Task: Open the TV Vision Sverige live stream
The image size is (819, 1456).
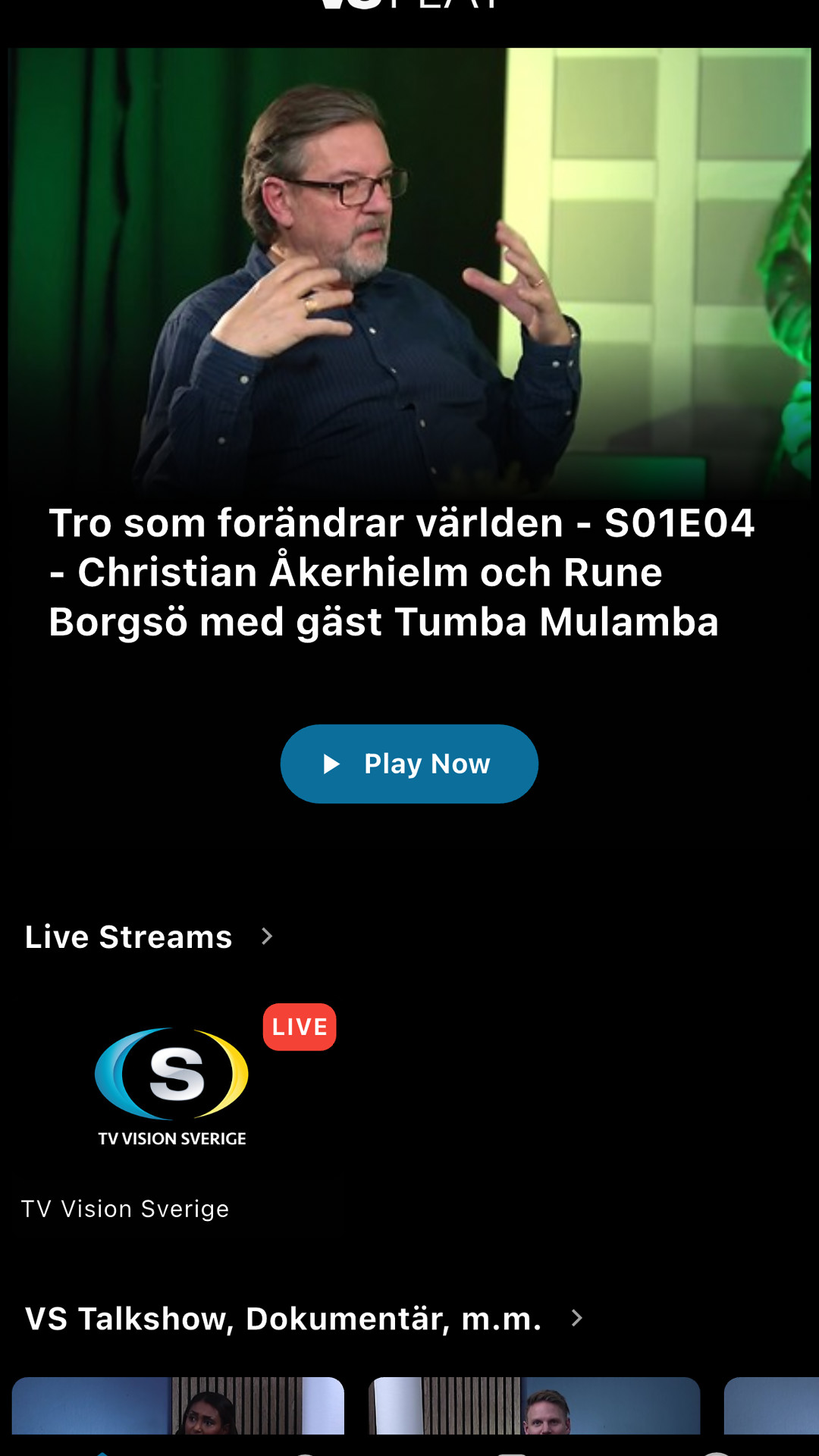Action: click(173, 1084)
